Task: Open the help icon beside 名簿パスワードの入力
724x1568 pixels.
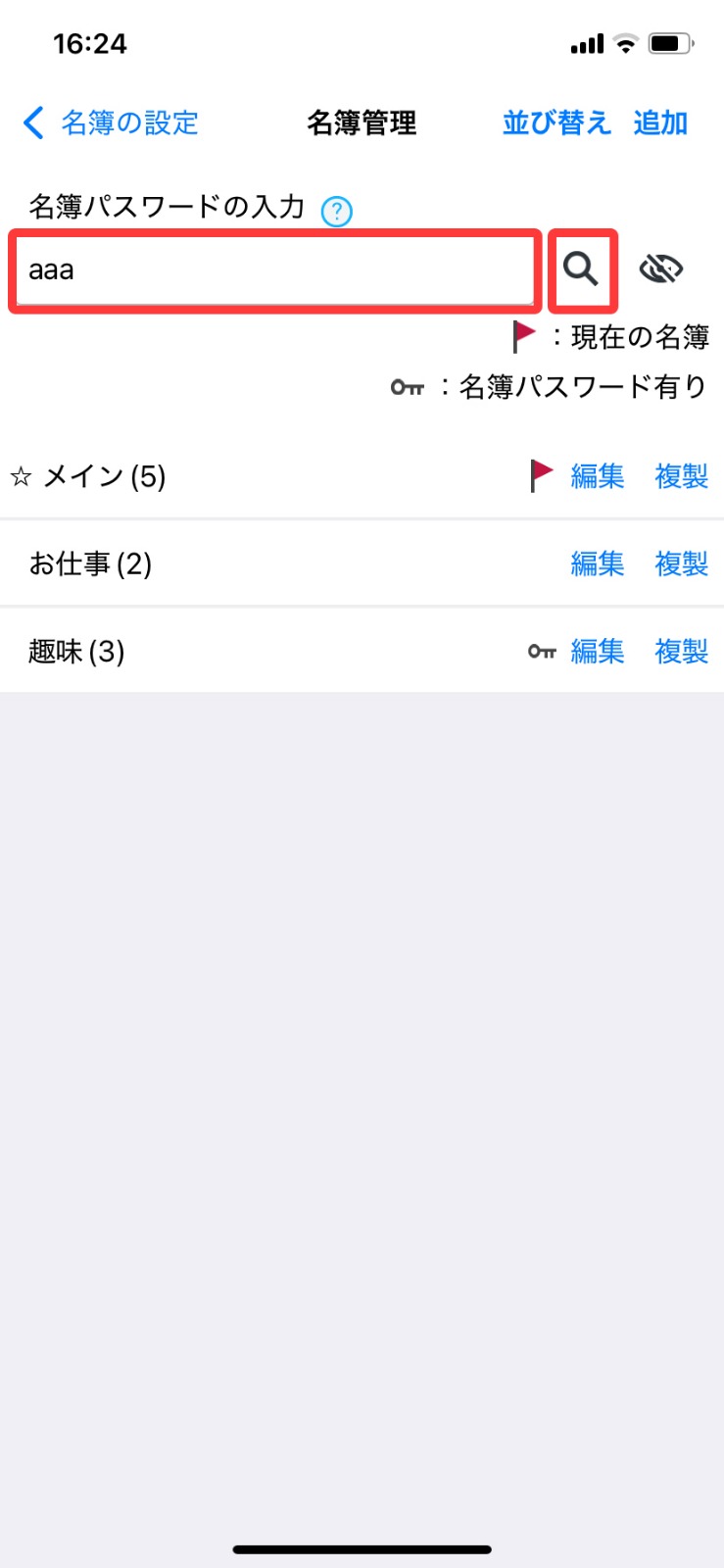Action: click(x=337, y=211)
